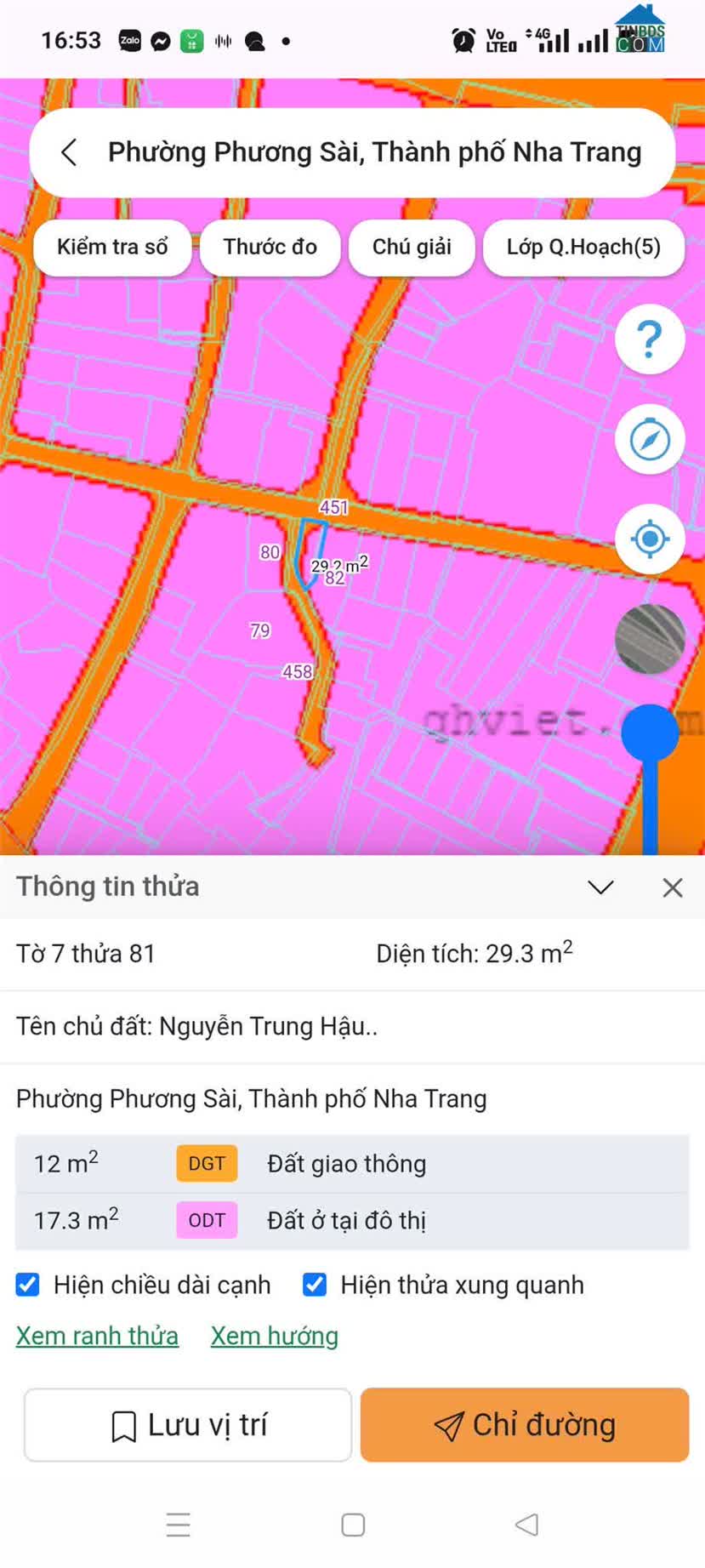
Task: Collapse the Thông tin thửa panel chevron
Action: pos(600,887)
